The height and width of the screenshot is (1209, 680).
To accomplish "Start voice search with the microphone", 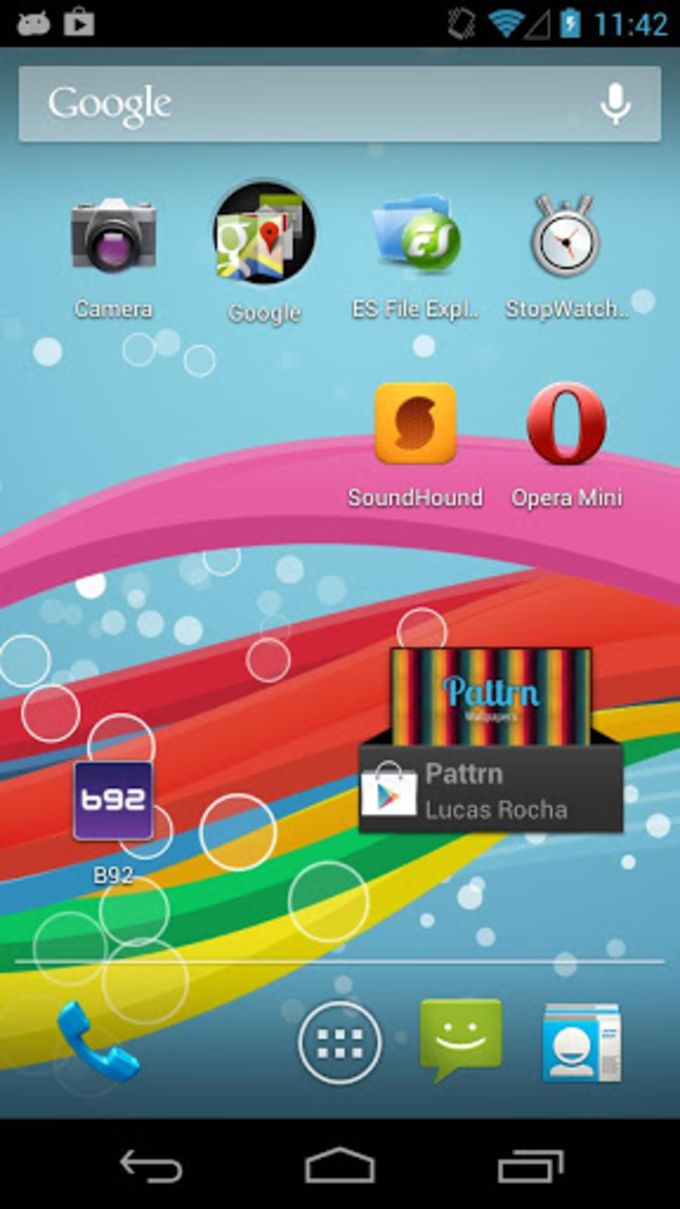I will click(x=615, y=104).
